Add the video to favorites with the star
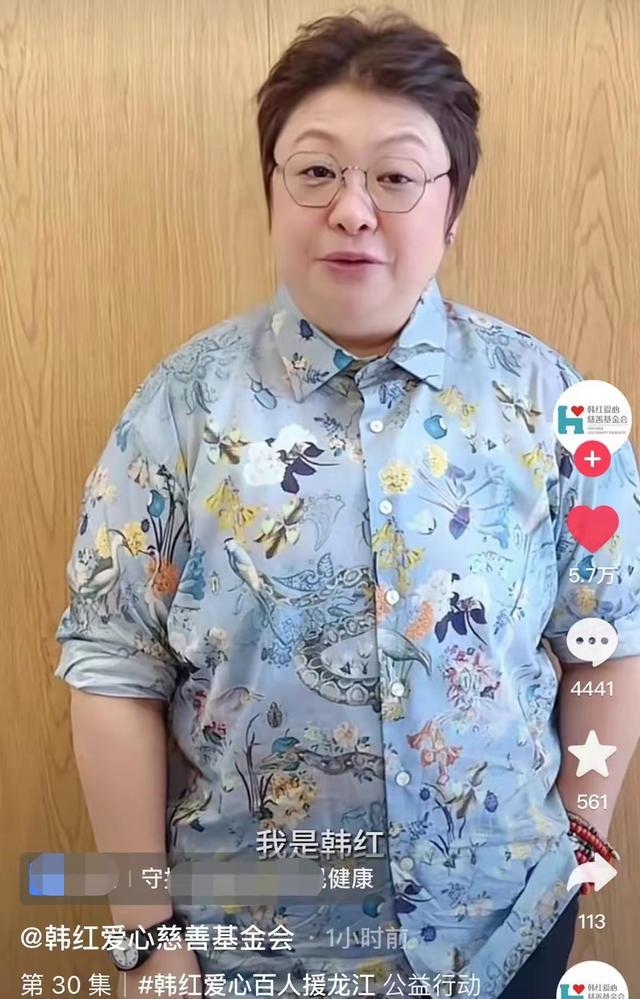This screenshot has width=640, height=999. (592, 755)
